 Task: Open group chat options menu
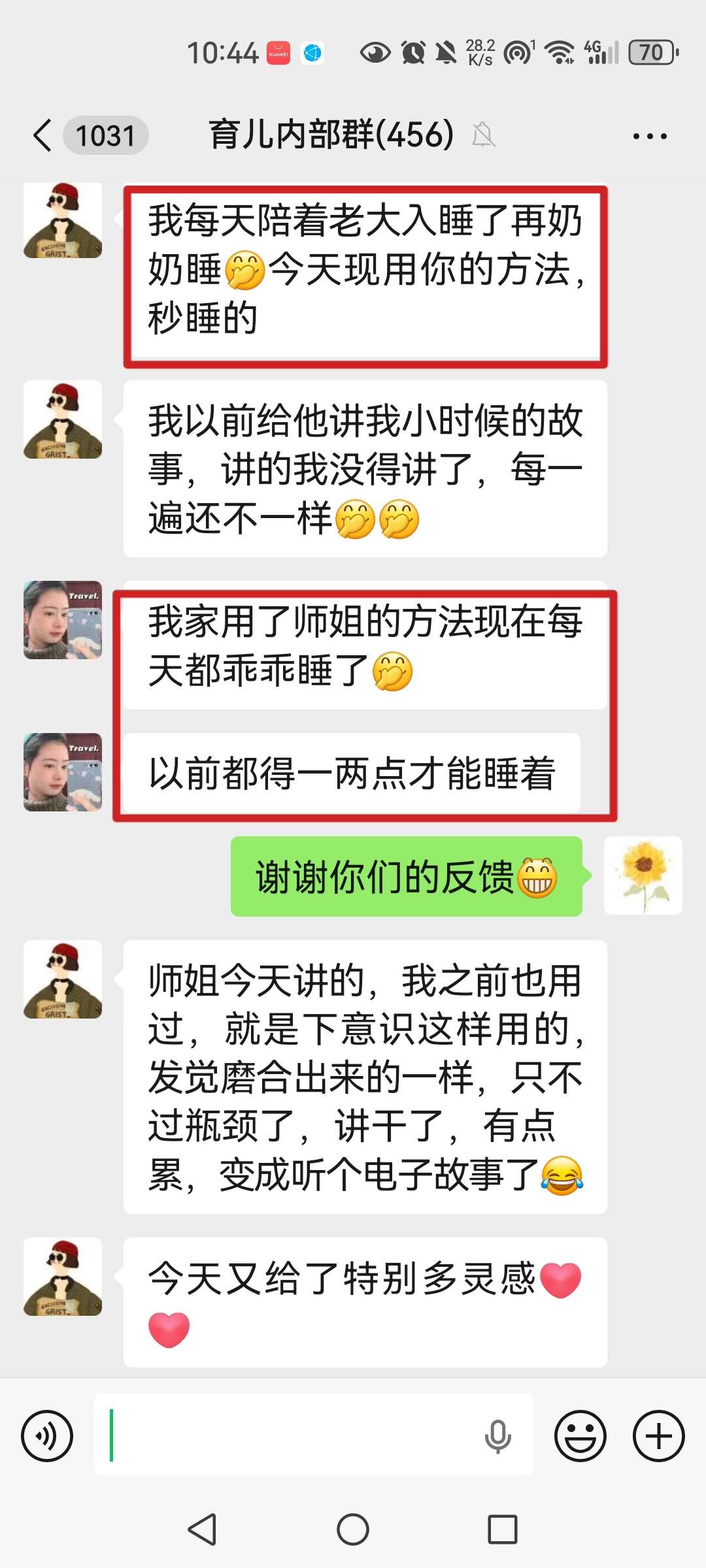650,136
